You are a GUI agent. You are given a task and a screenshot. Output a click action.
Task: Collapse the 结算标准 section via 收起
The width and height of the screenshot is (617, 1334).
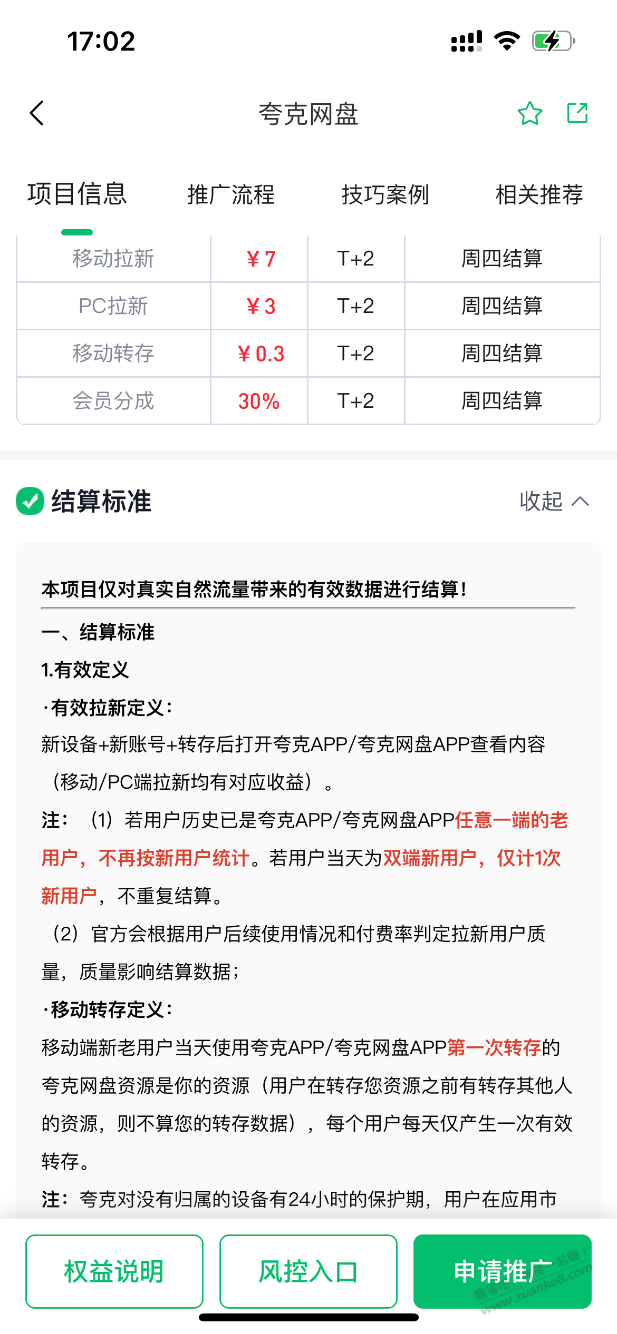(x=554, y=501)
